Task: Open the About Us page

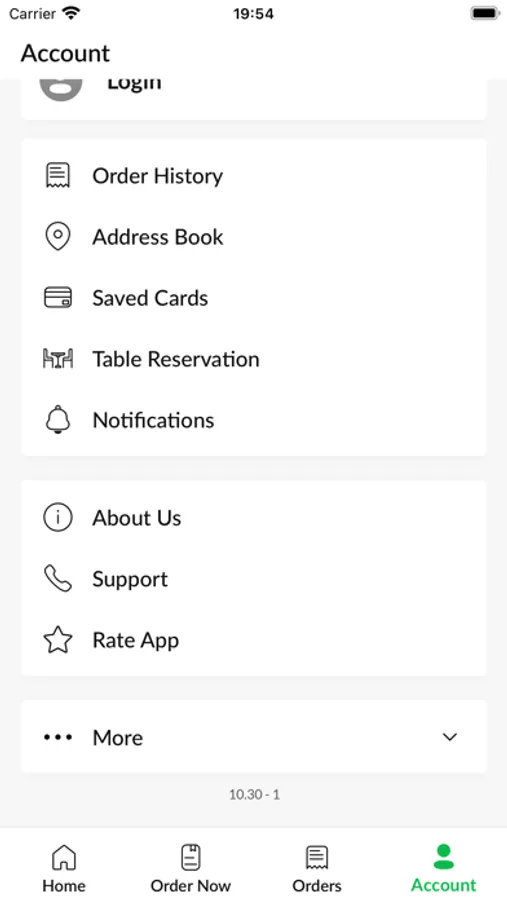Action: pos(254,518)
